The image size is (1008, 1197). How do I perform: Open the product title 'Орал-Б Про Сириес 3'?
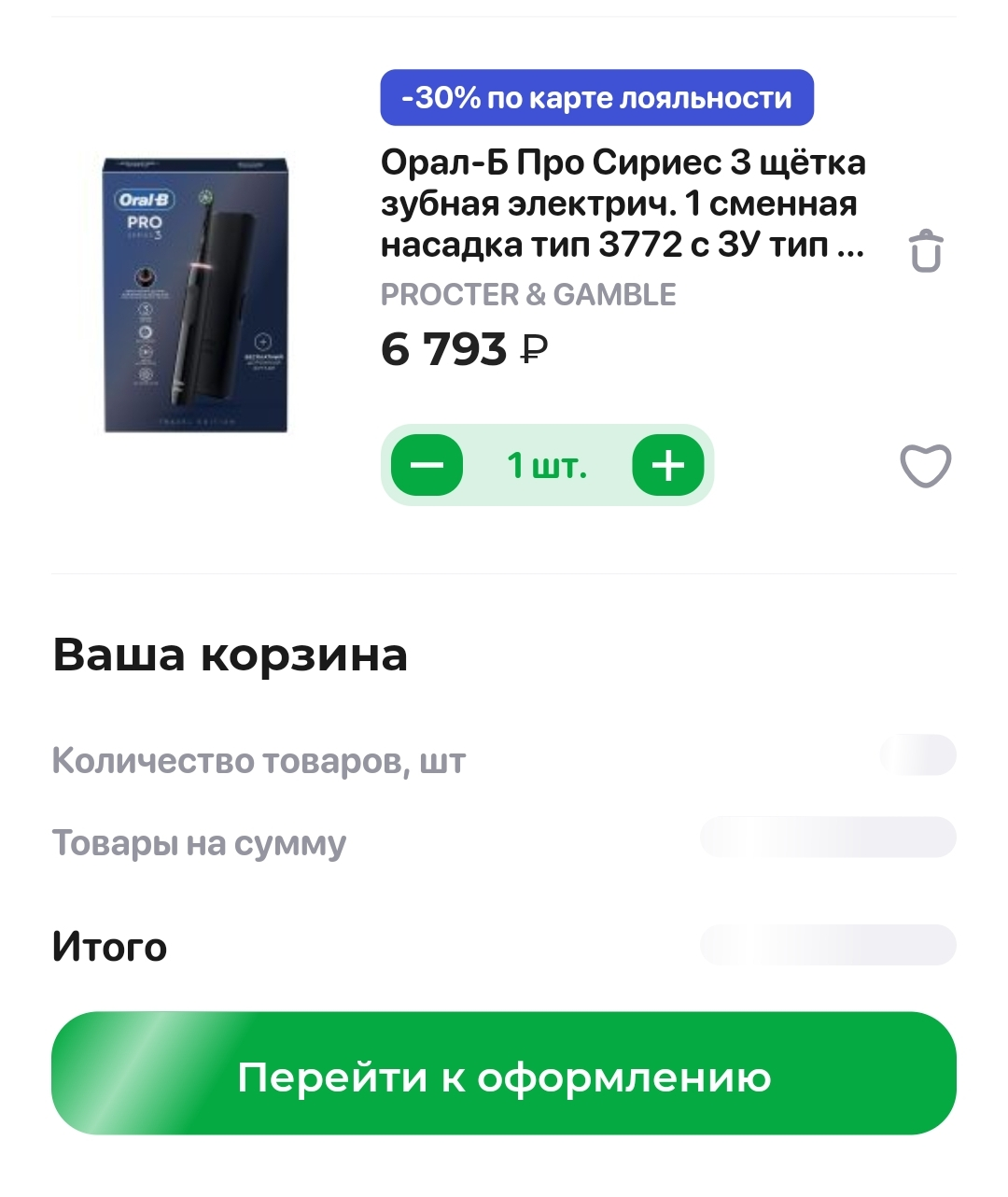click(x=623, y=204)
